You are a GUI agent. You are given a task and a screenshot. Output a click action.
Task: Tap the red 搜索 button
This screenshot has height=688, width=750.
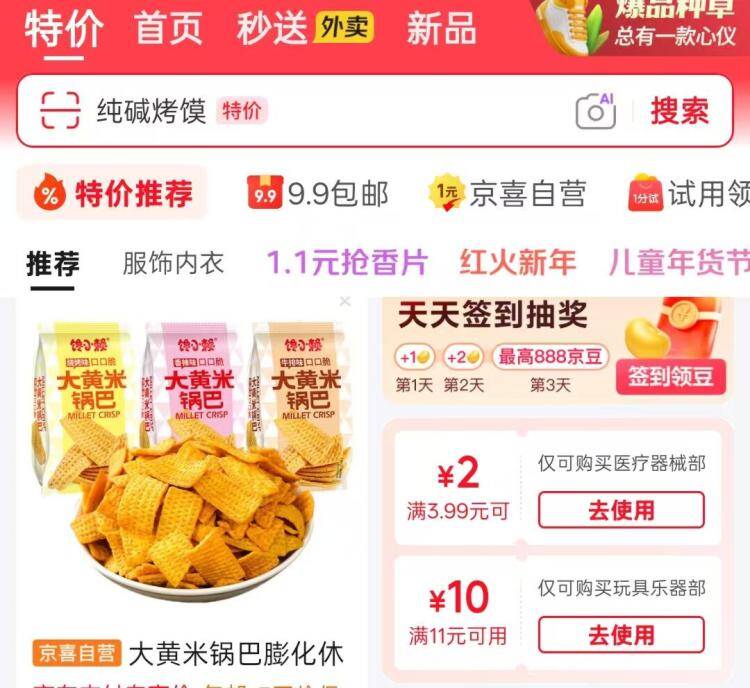point(680,111)
